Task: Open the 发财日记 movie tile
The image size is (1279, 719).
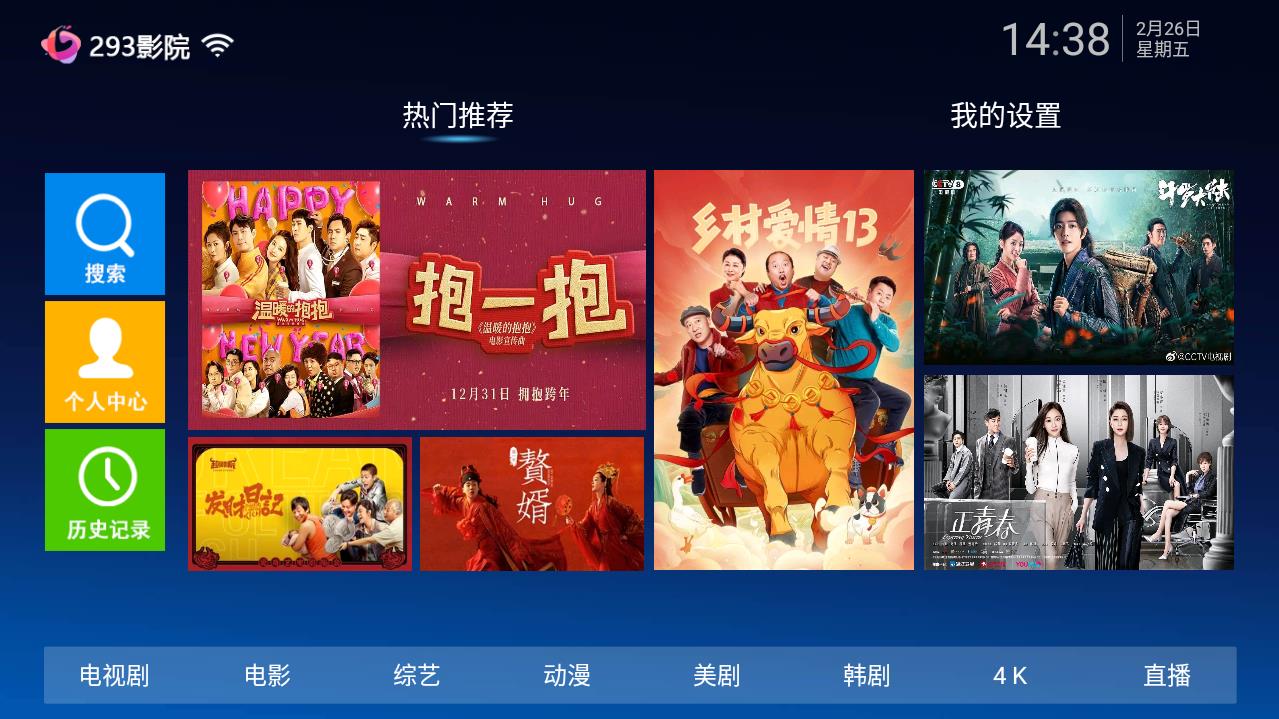Action: (x=300, y=504)
